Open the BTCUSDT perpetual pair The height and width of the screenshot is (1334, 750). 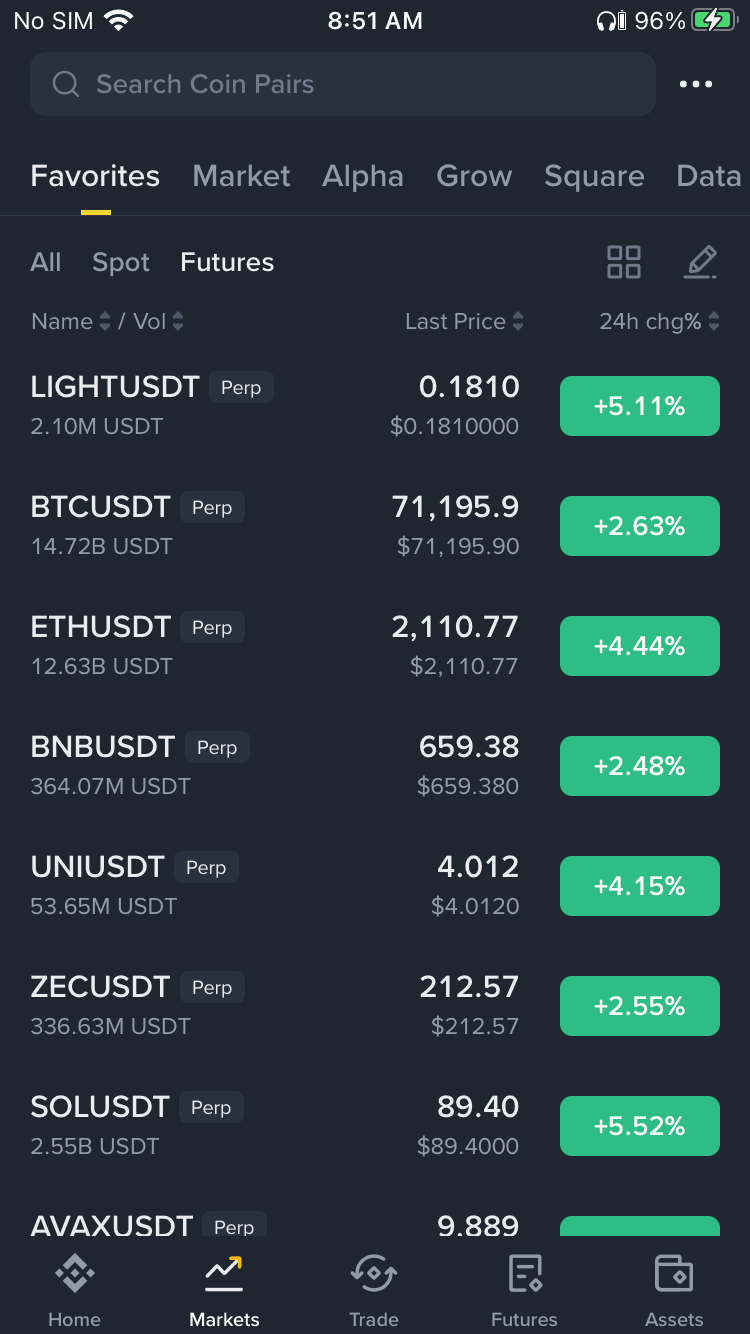pos(200,525)
